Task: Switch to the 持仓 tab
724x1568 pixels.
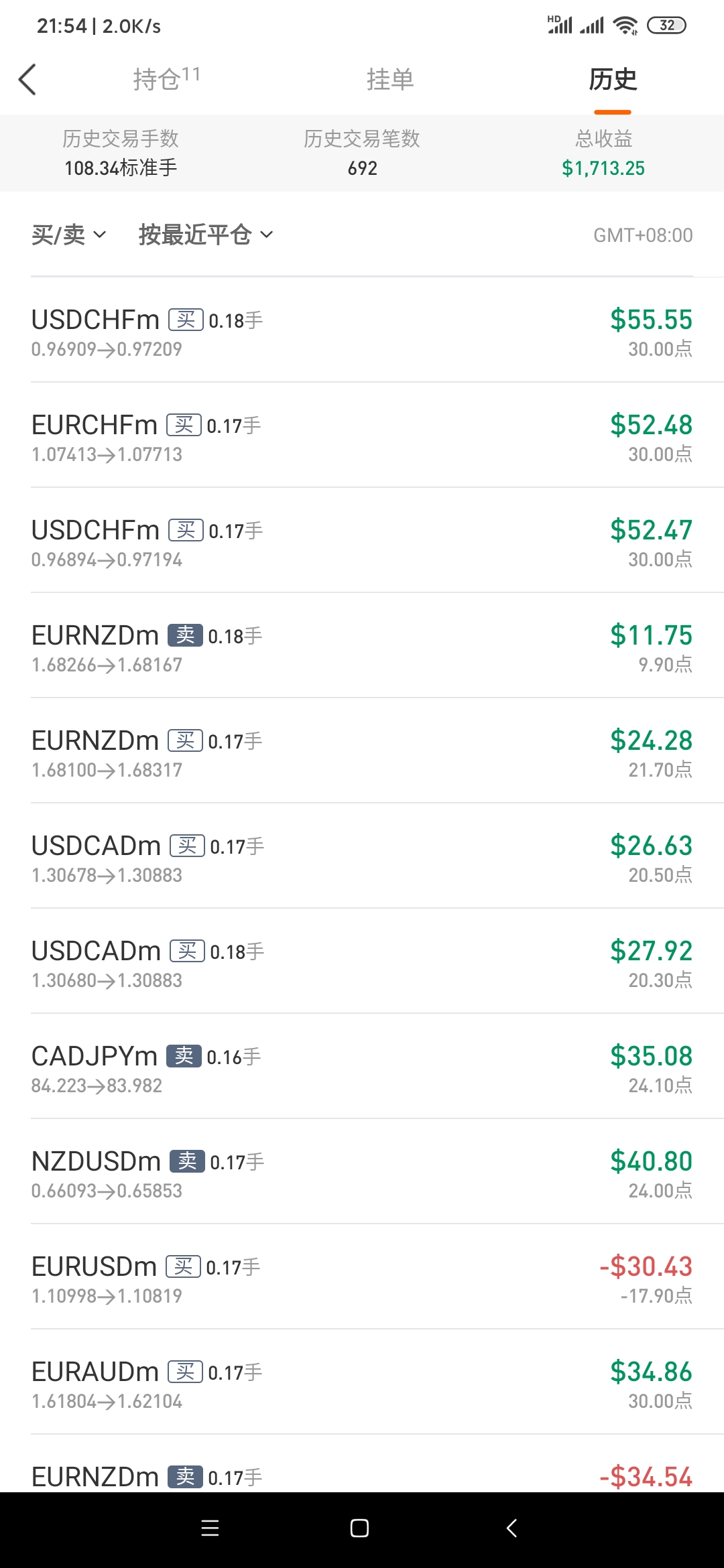Action: click(166, 79)
